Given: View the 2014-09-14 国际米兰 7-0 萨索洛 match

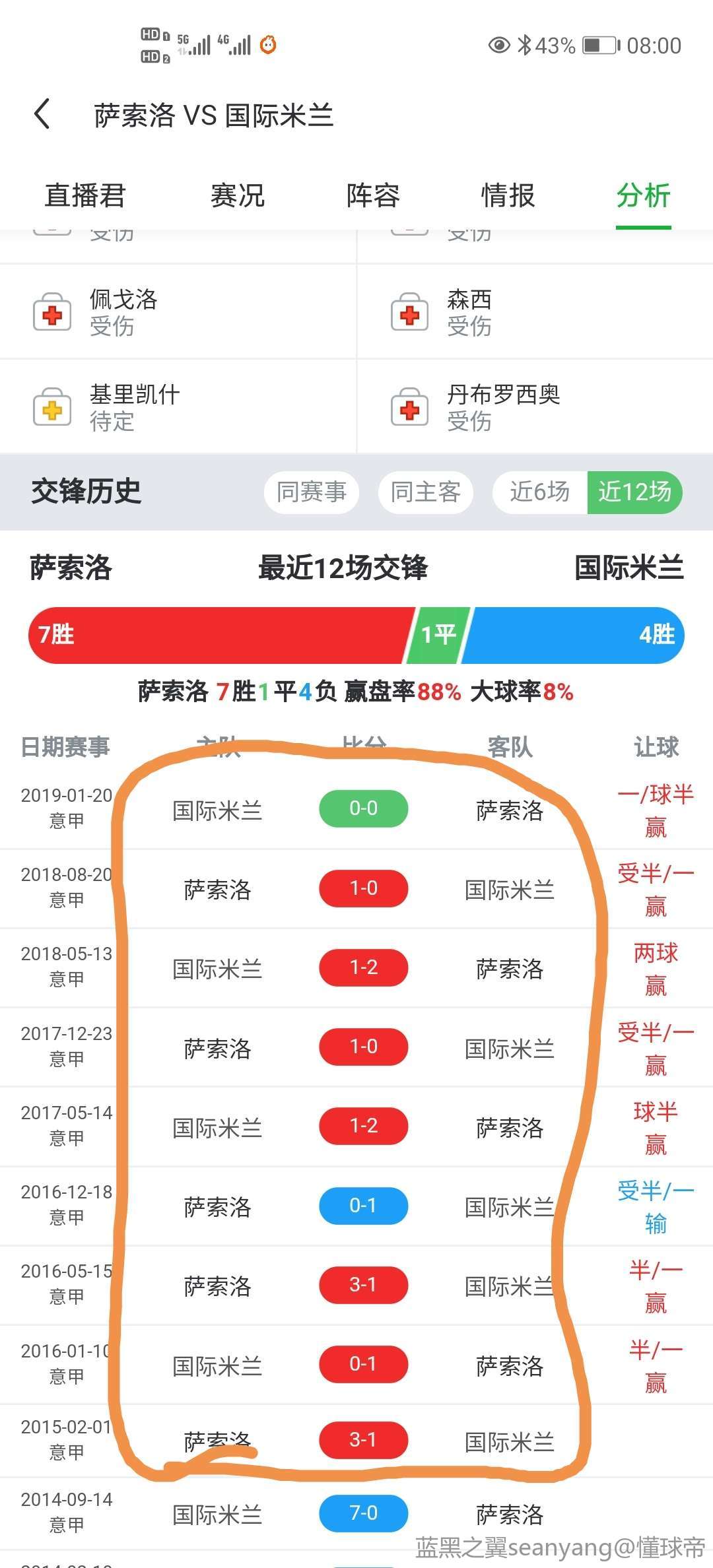Looking at the screenshot, I should [363, 1513].
